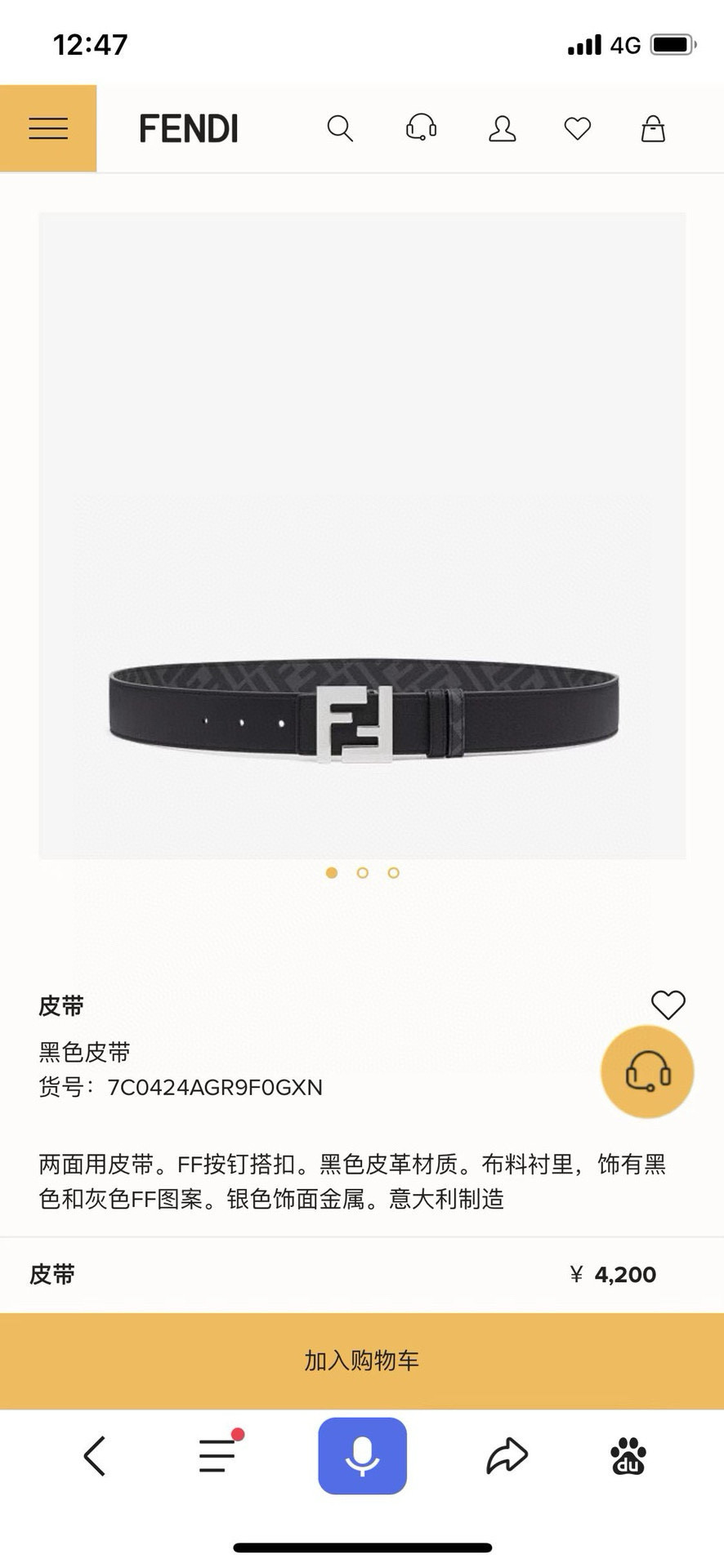This screenshot has width=724, height=1568.
Task: Open the wishlist heart icon in top bar
Action: click(577, 128)
